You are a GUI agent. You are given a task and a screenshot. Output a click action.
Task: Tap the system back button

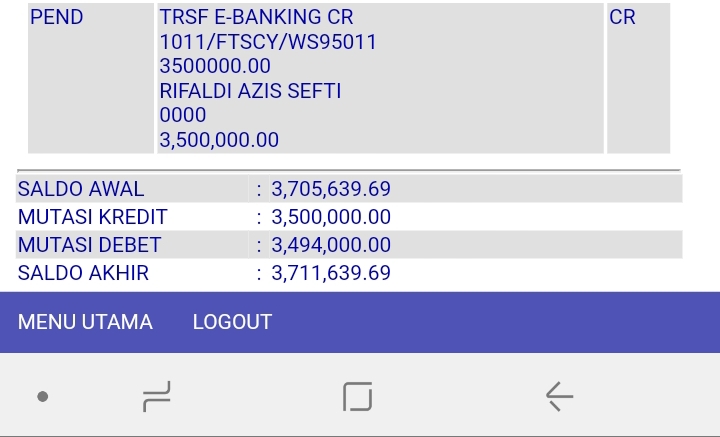(559, 397)
